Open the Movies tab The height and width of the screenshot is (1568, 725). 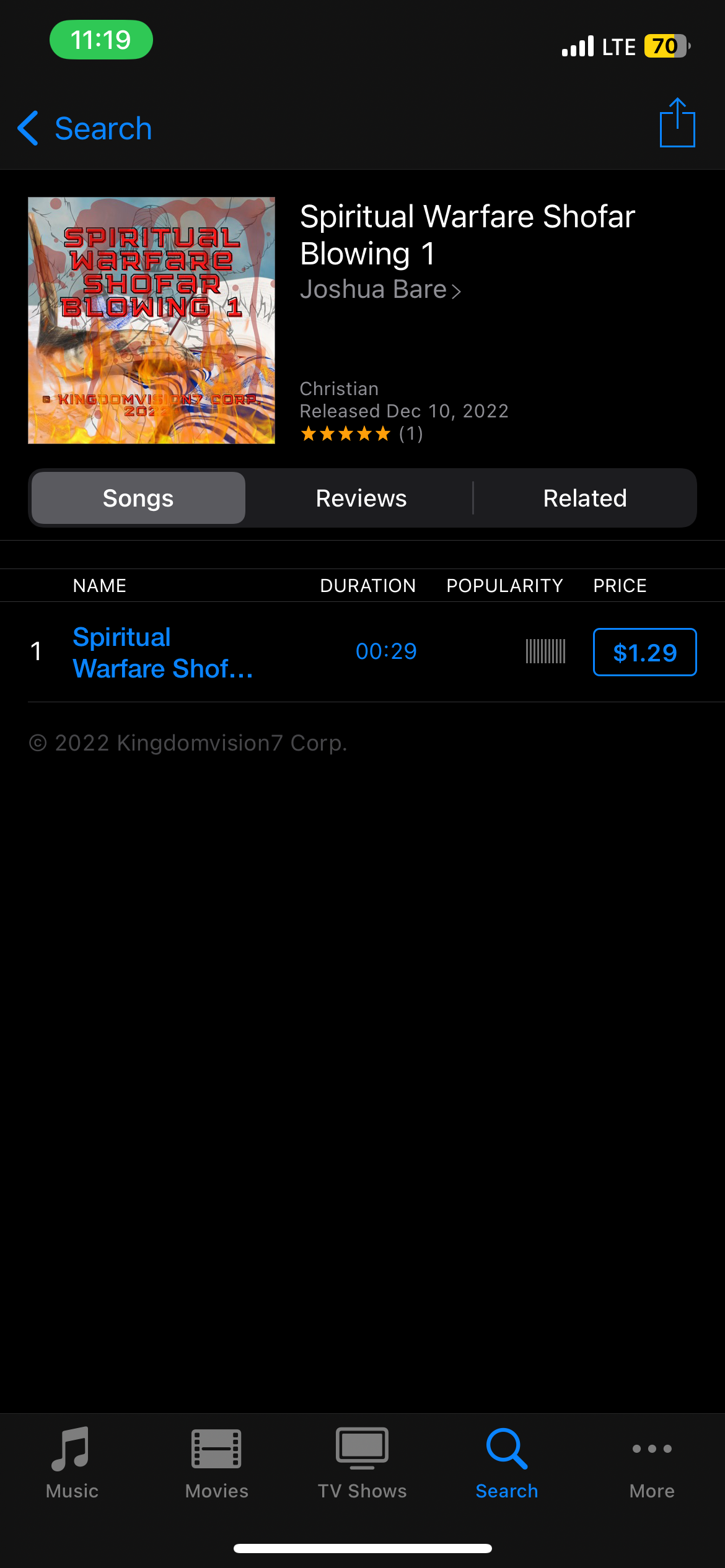[216, 1463]
